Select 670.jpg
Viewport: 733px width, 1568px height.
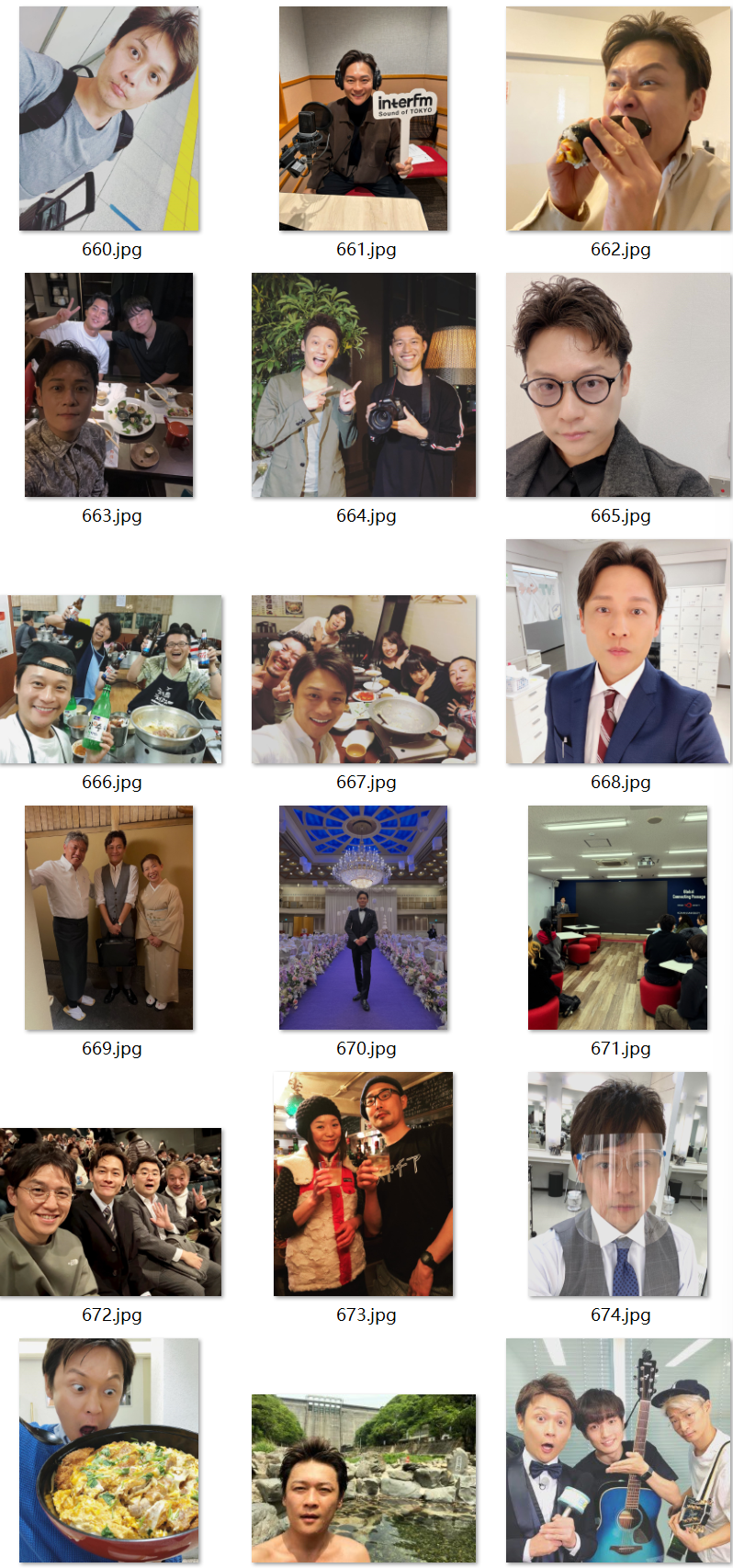pos(364,918)
